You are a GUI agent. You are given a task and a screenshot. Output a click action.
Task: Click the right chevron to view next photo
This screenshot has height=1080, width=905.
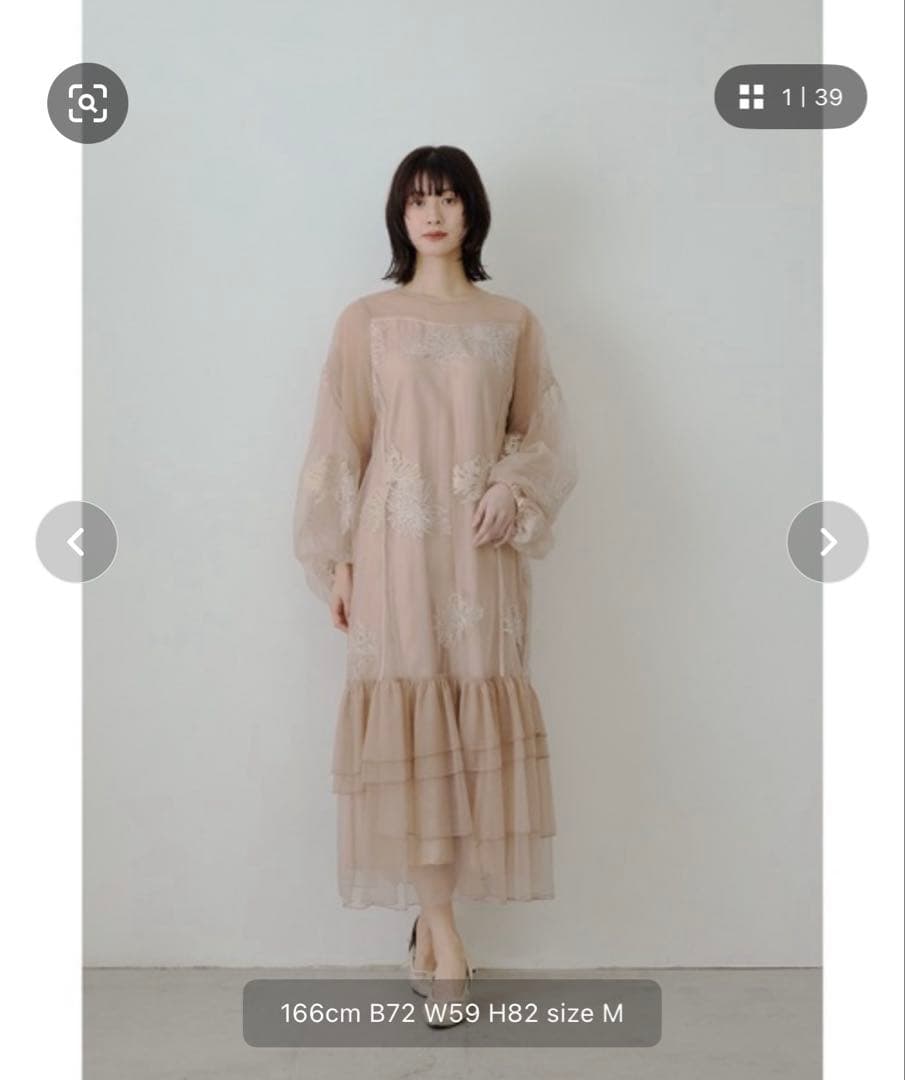pos(830,540)
